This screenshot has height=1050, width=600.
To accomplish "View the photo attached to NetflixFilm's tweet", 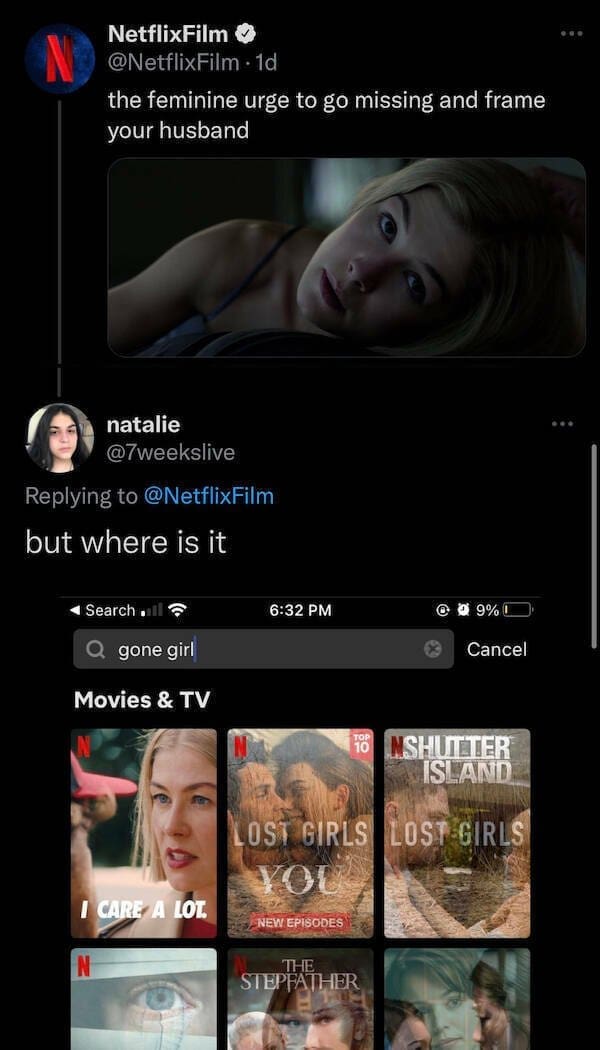I will (x=346, y=257).
